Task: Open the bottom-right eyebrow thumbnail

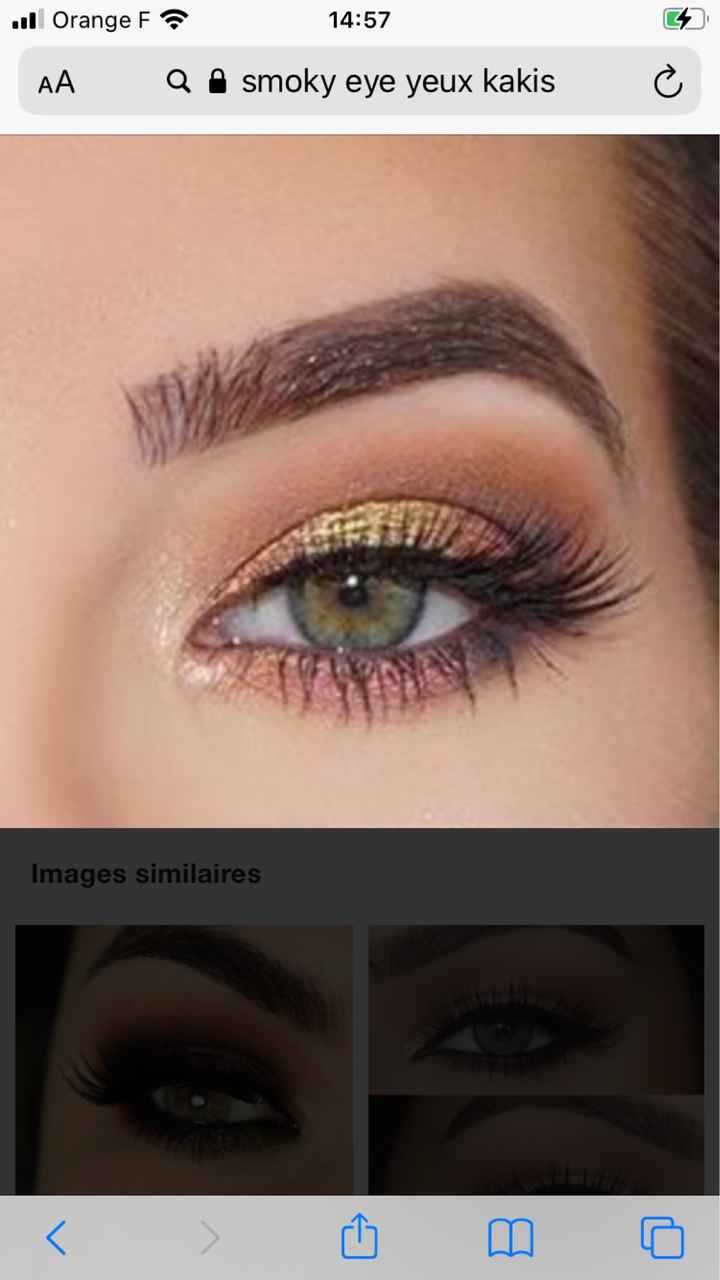Action: pos(535,1145)
